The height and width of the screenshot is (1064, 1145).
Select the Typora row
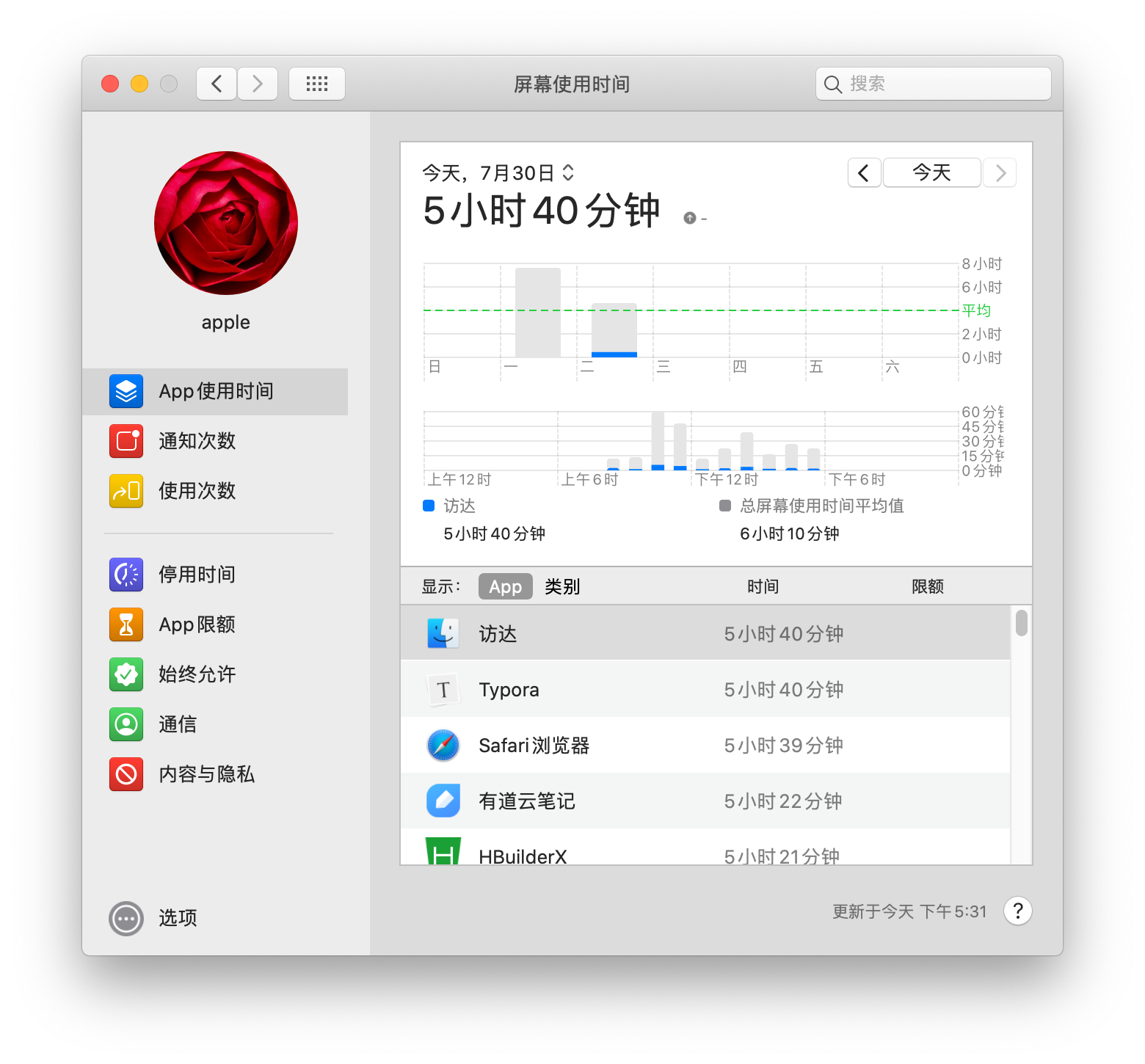(x=705, y=690)
